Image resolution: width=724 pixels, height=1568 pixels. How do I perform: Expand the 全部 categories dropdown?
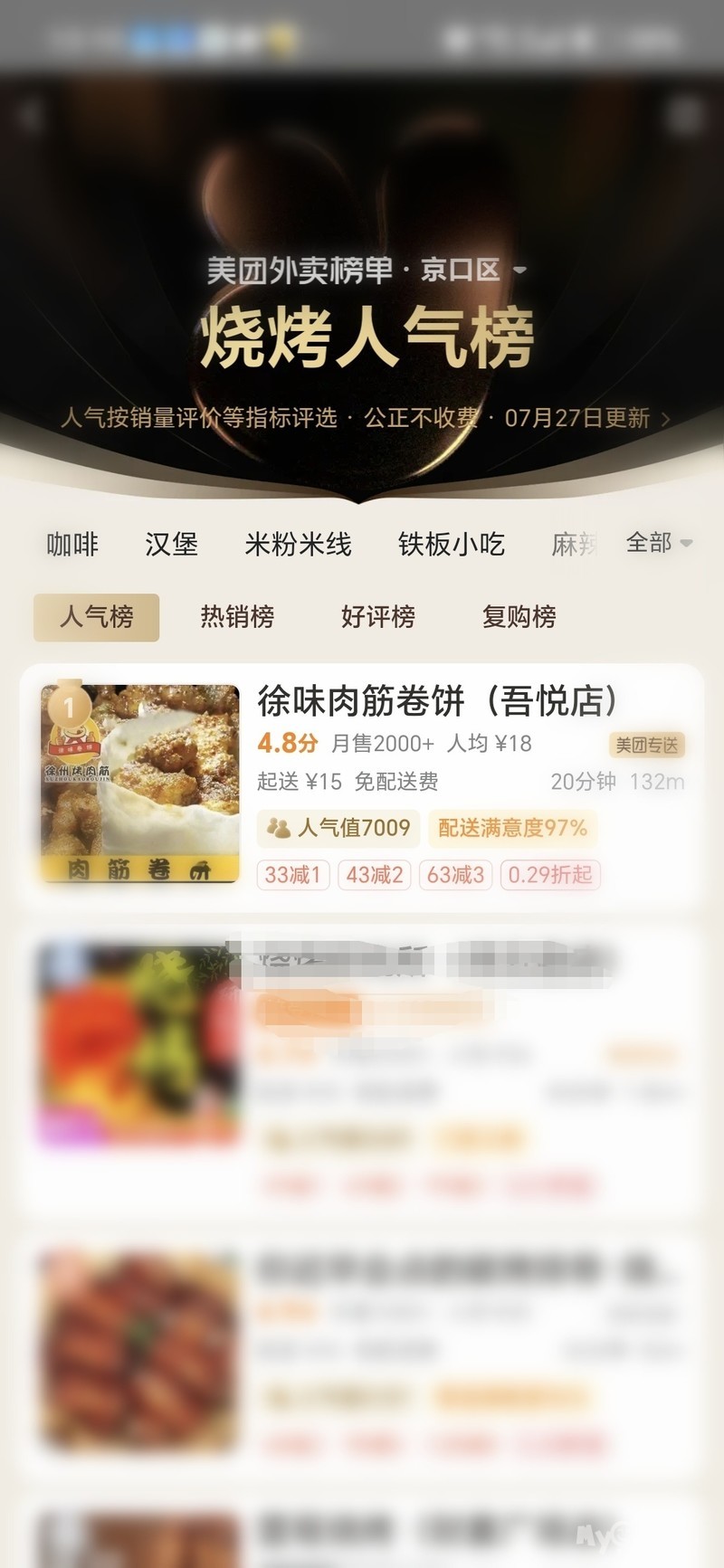coord(658,543)
